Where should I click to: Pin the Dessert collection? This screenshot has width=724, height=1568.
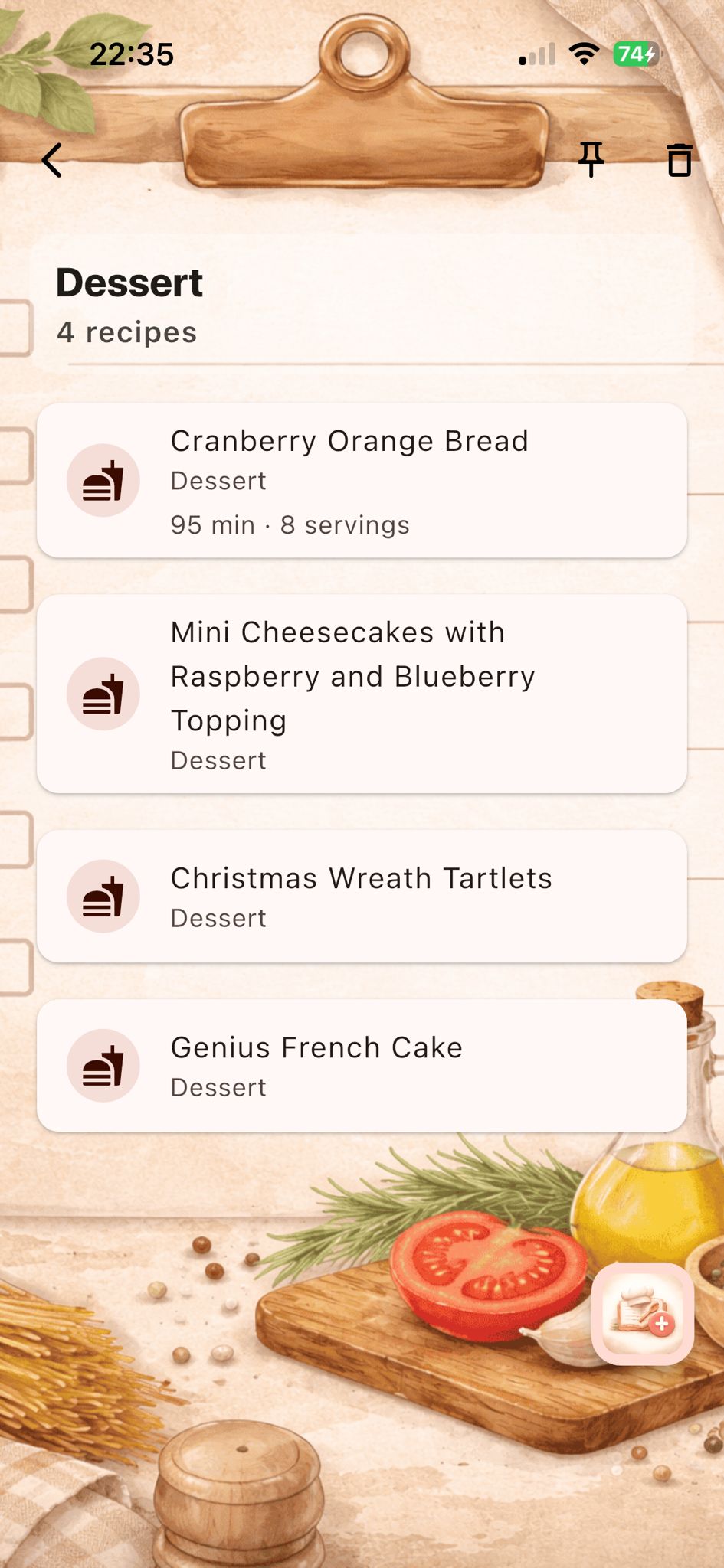tap(591, 160)
